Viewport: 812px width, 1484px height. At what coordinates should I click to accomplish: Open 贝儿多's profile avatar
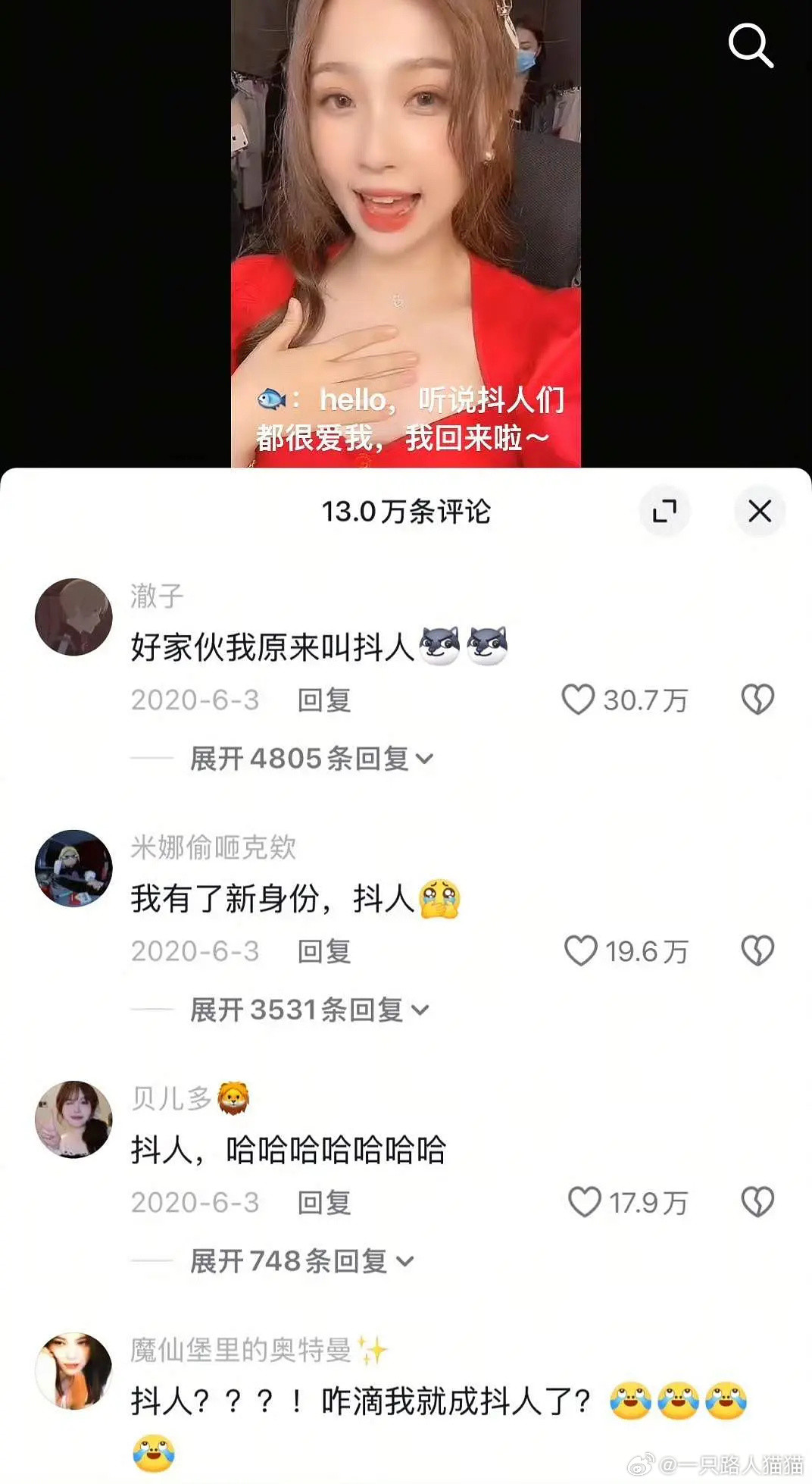[x=73, y=1119]
